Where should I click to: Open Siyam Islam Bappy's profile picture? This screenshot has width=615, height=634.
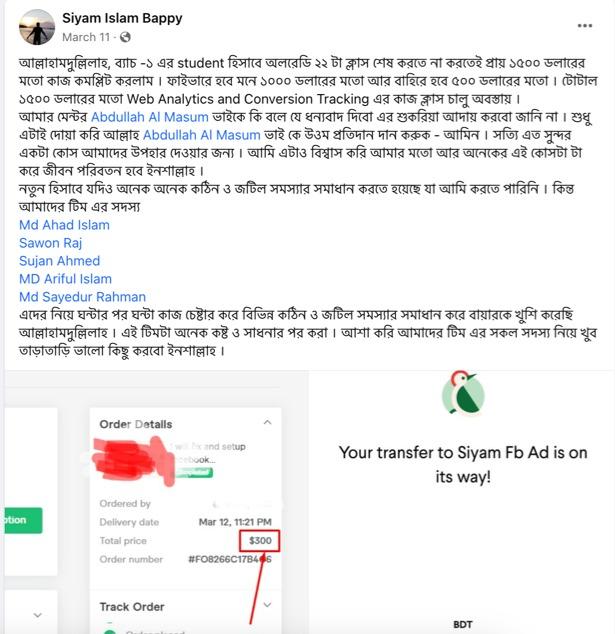click(x=38, y=28)
